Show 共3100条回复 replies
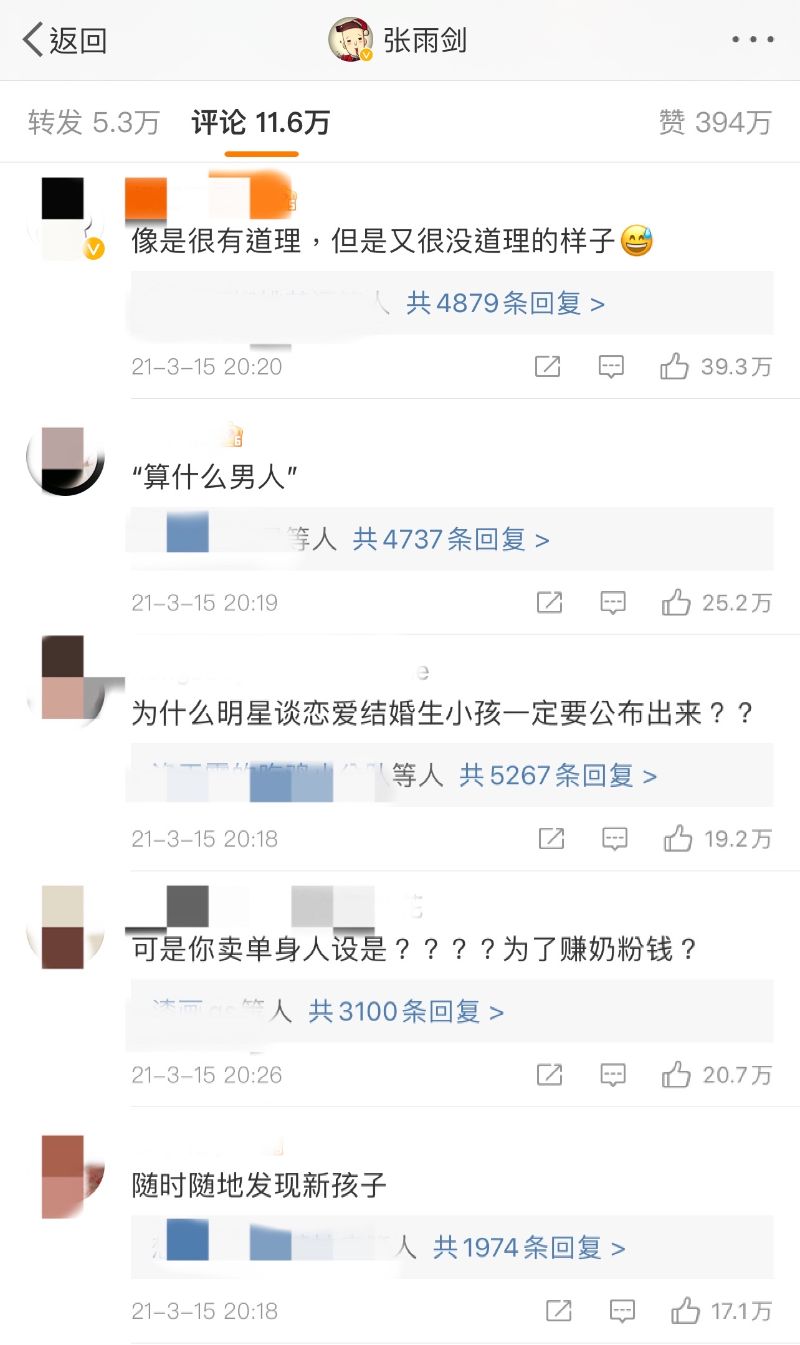 point(406,1012)
